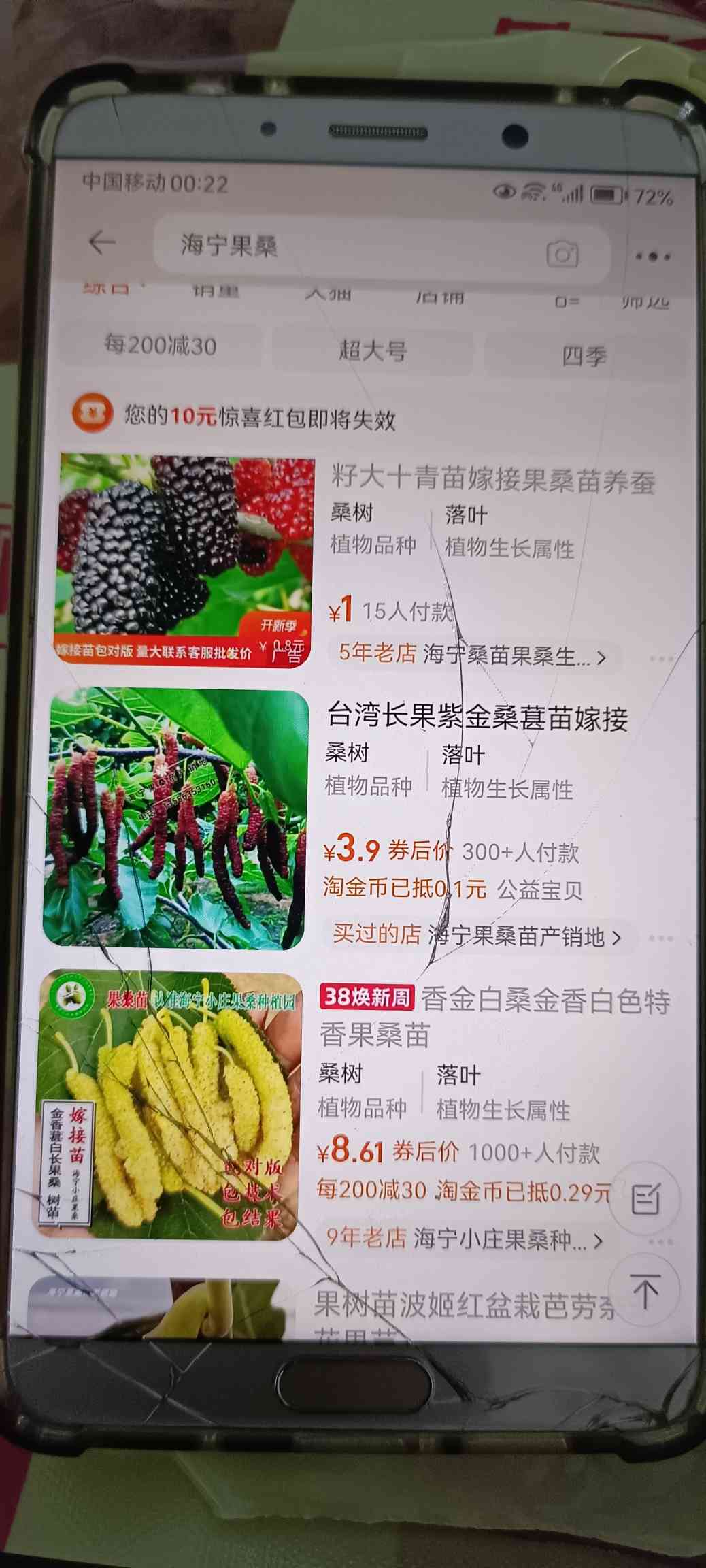Open more options dots for 台湾长果紫金桑葚苗
The width and height of the screenshot is (706, 1568).
(661, 939)
